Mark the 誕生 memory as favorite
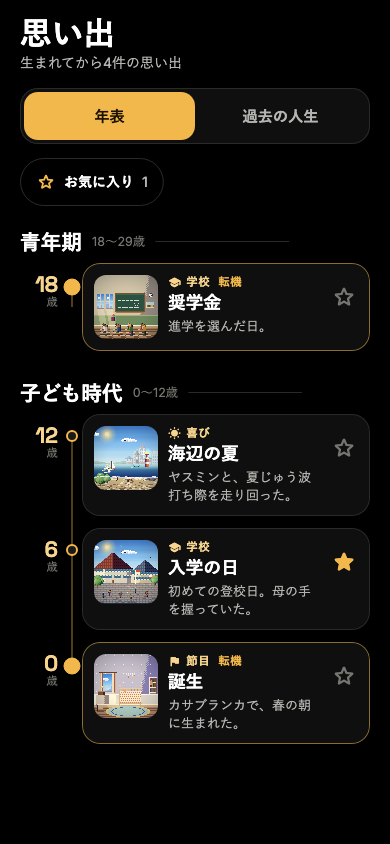 point(344,676)
